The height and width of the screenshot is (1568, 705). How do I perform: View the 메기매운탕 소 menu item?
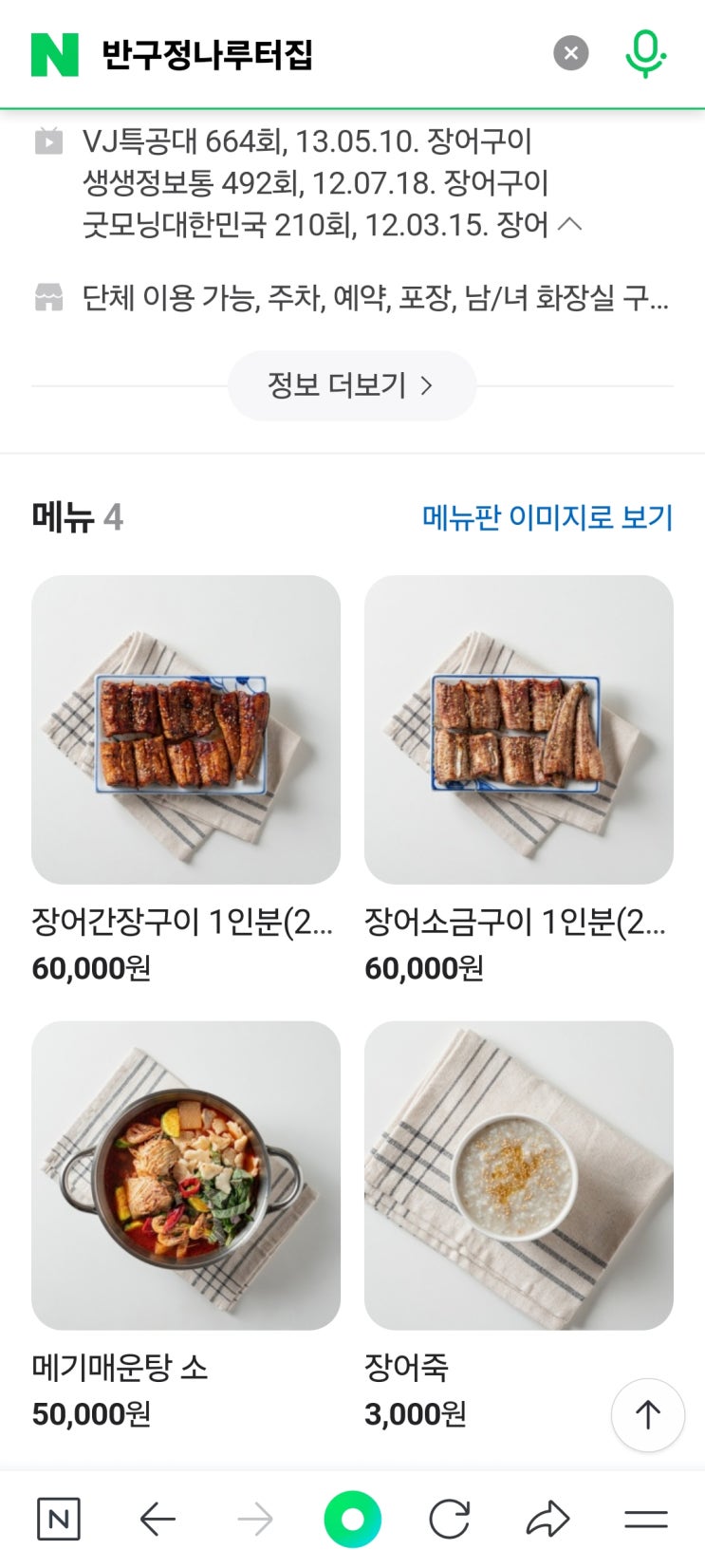(185, 1175)
